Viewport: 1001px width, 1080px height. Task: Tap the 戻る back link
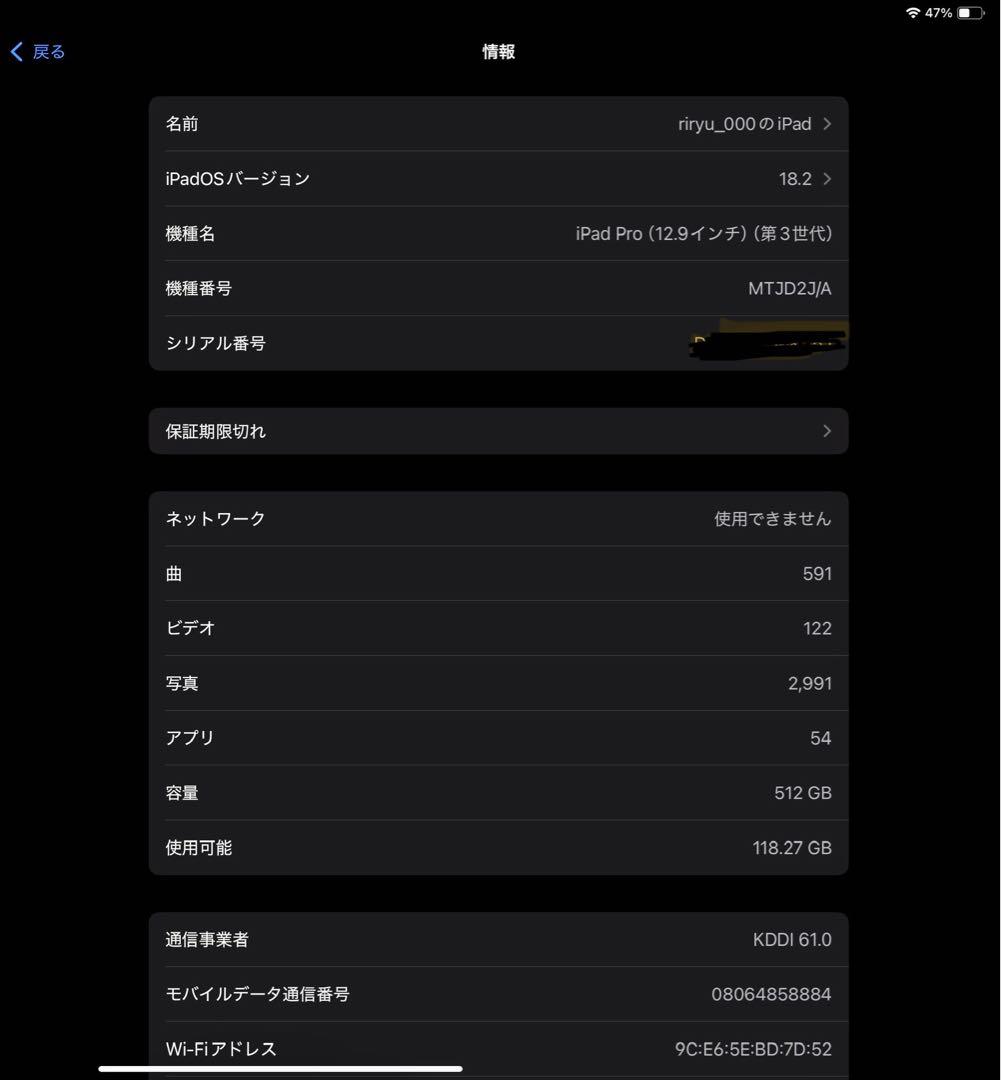tap(44, 51)
